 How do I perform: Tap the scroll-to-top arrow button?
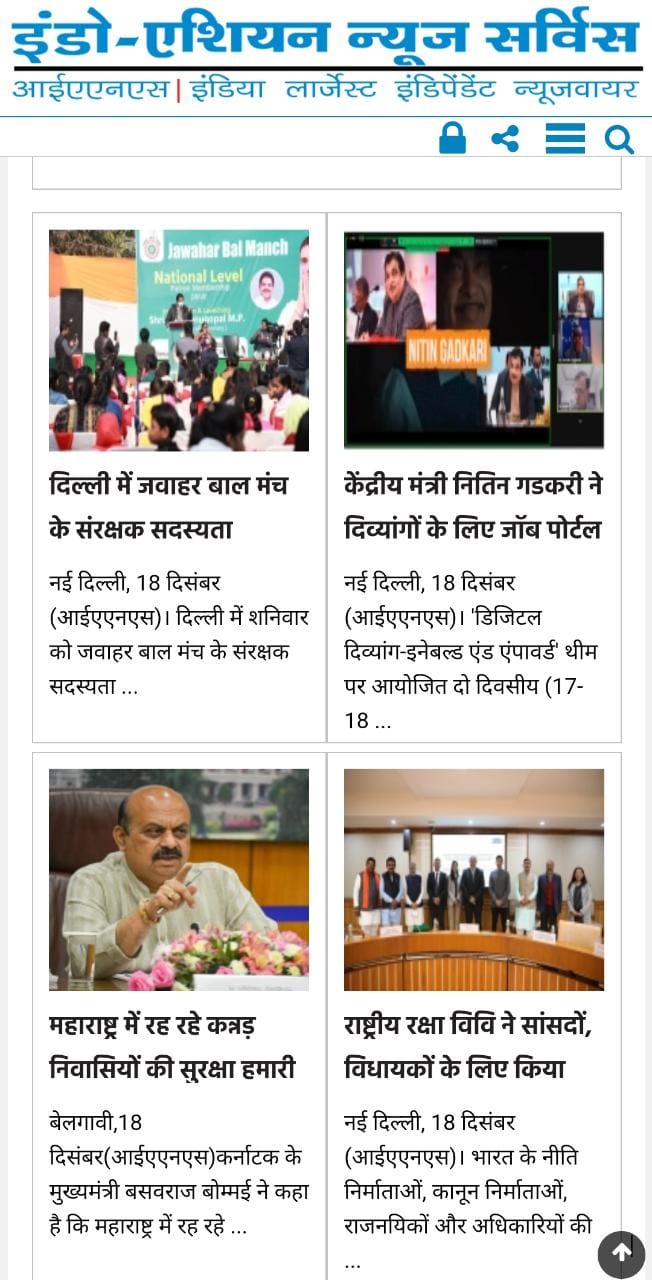coord(622,1254)
